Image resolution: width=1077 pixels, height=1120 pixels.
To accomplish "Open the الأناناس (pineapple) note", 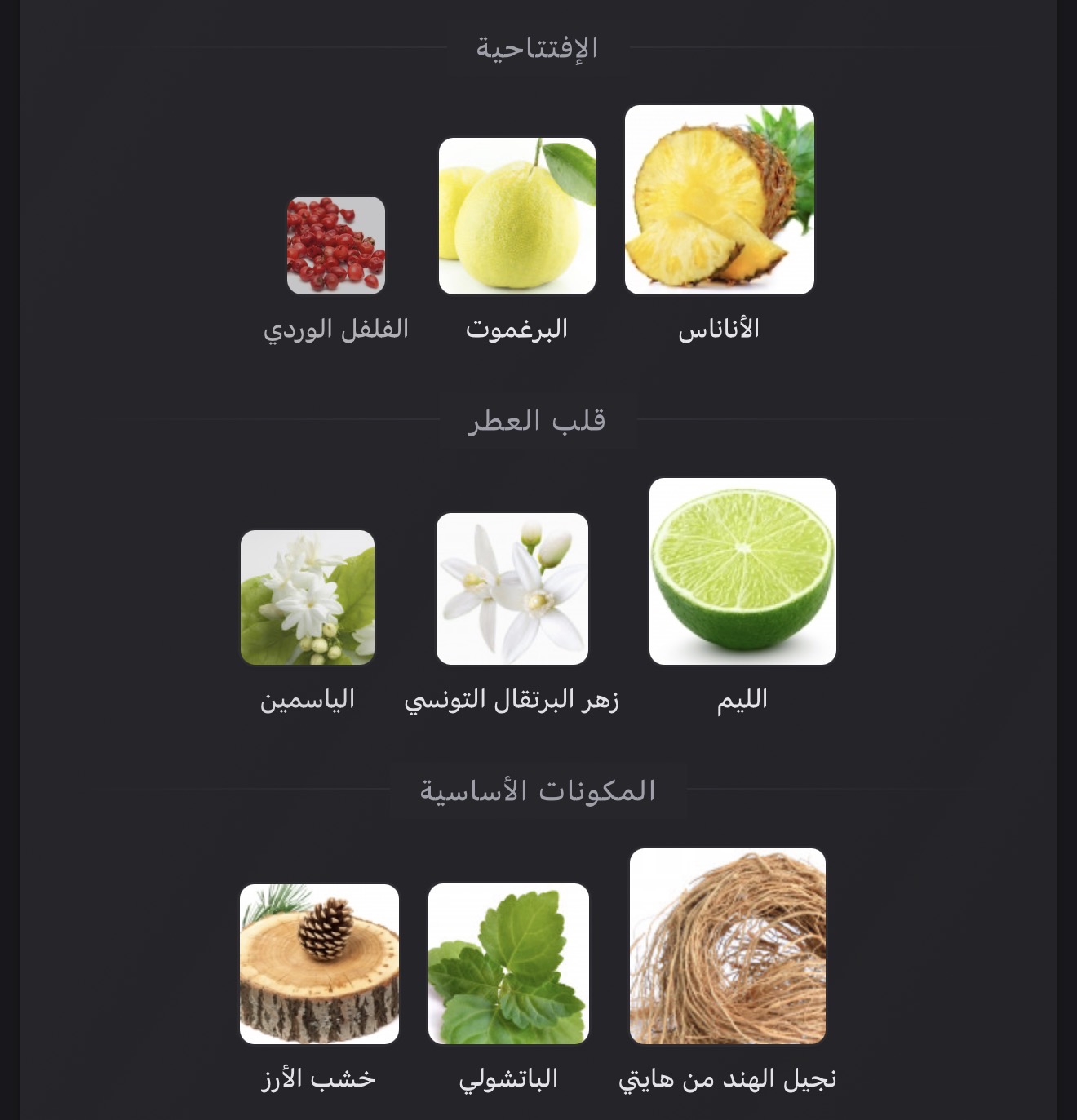I will point(719,200).
